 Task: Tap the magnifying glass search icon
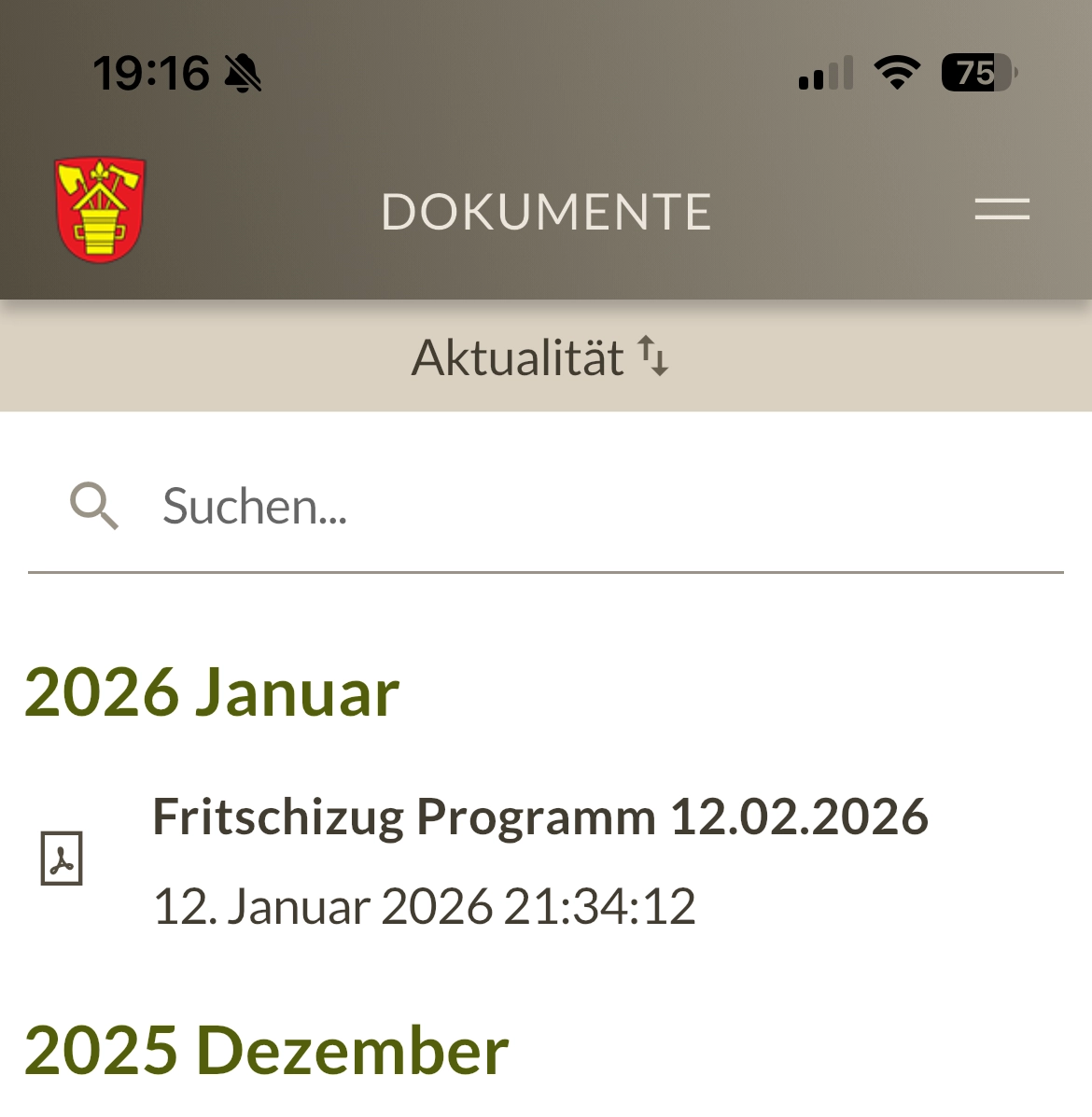[x=92, y=505]
